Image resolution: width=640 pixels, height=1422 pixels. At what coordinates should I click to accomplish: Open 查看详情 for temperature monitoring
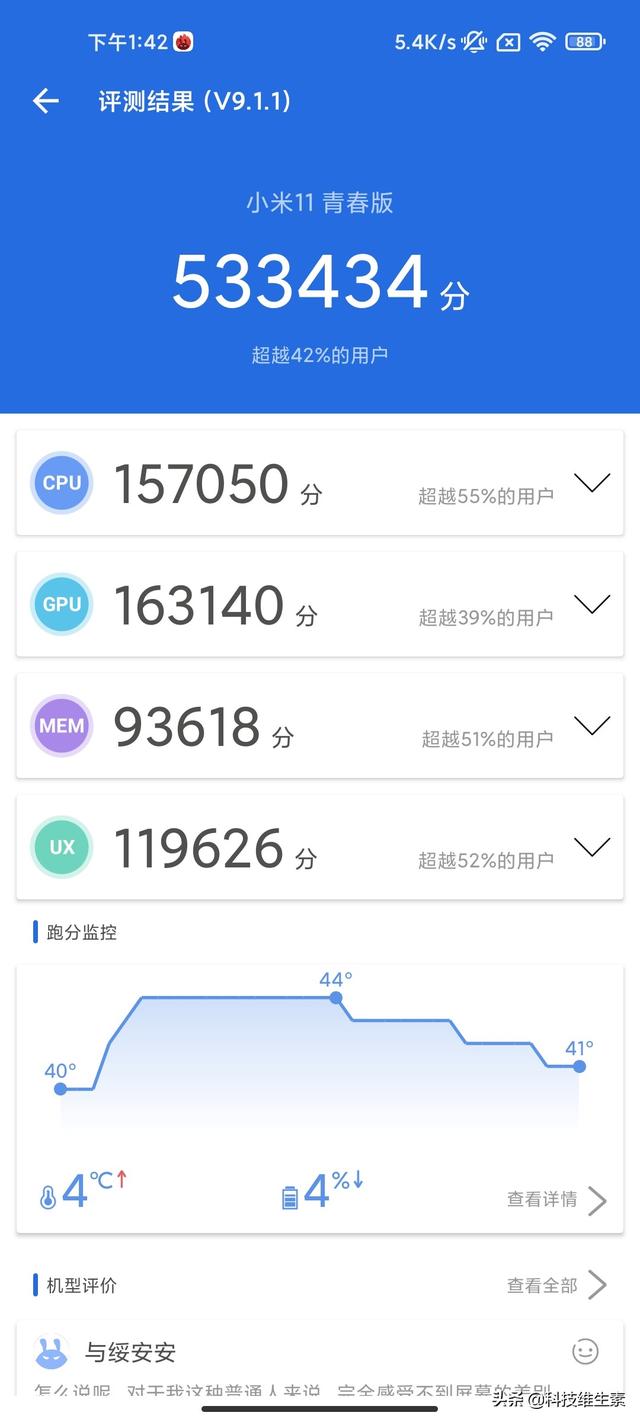coord(557,1200)
